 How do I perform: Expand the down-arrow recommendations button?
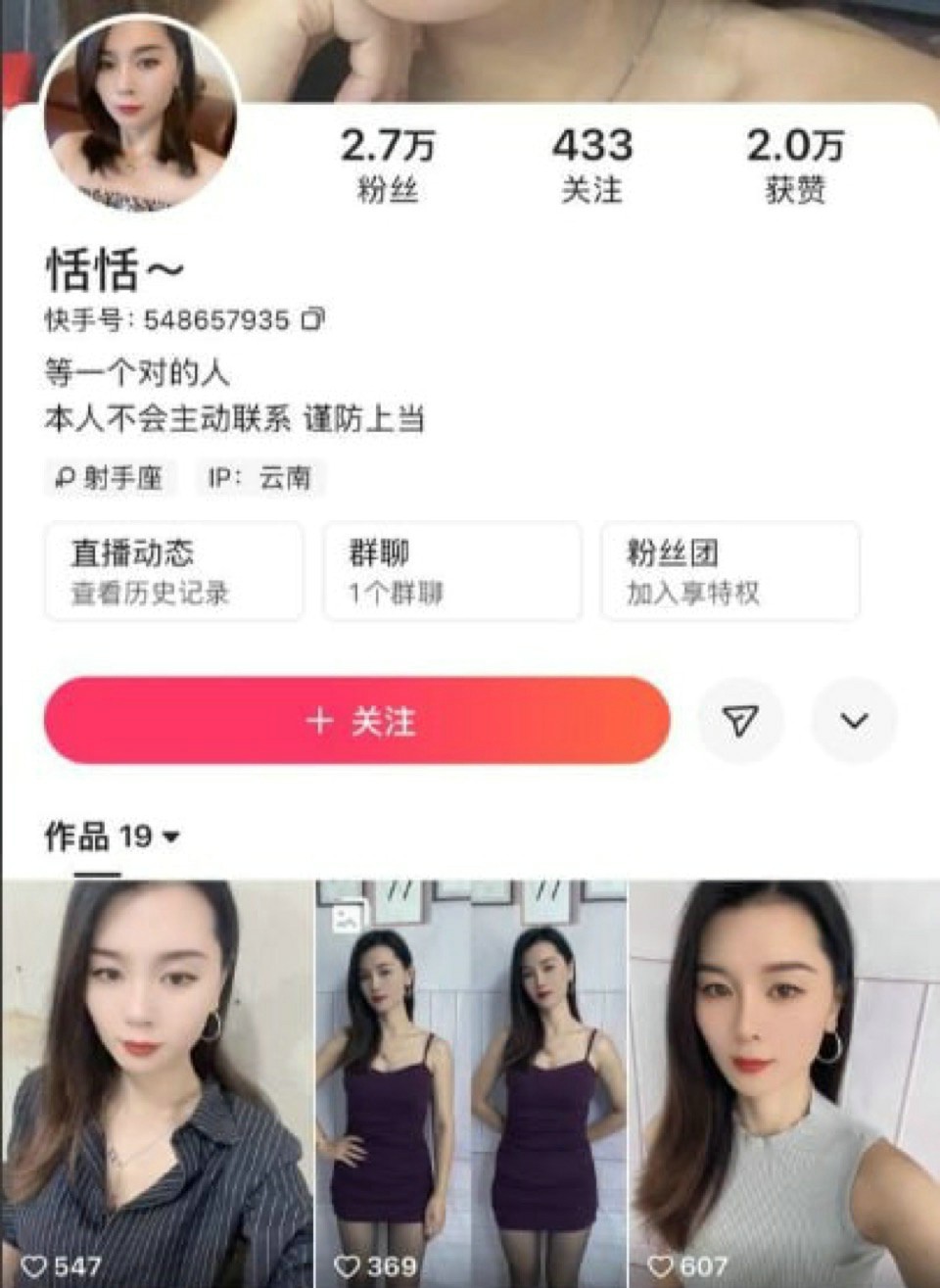[854, 721]
